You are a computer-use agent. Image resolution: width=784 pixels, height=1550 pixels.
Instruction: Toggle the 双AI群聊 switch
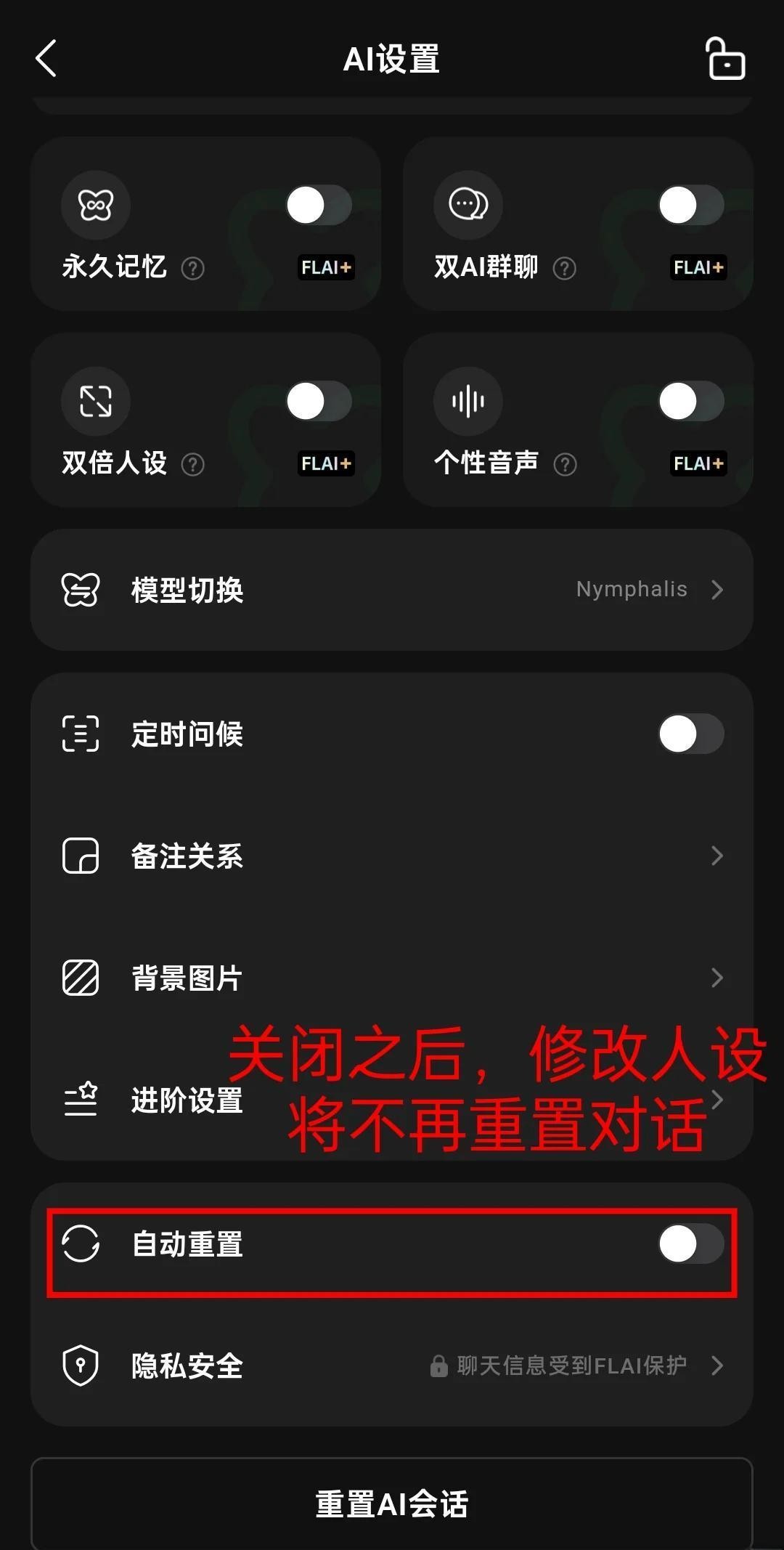(x=691, y=206)
